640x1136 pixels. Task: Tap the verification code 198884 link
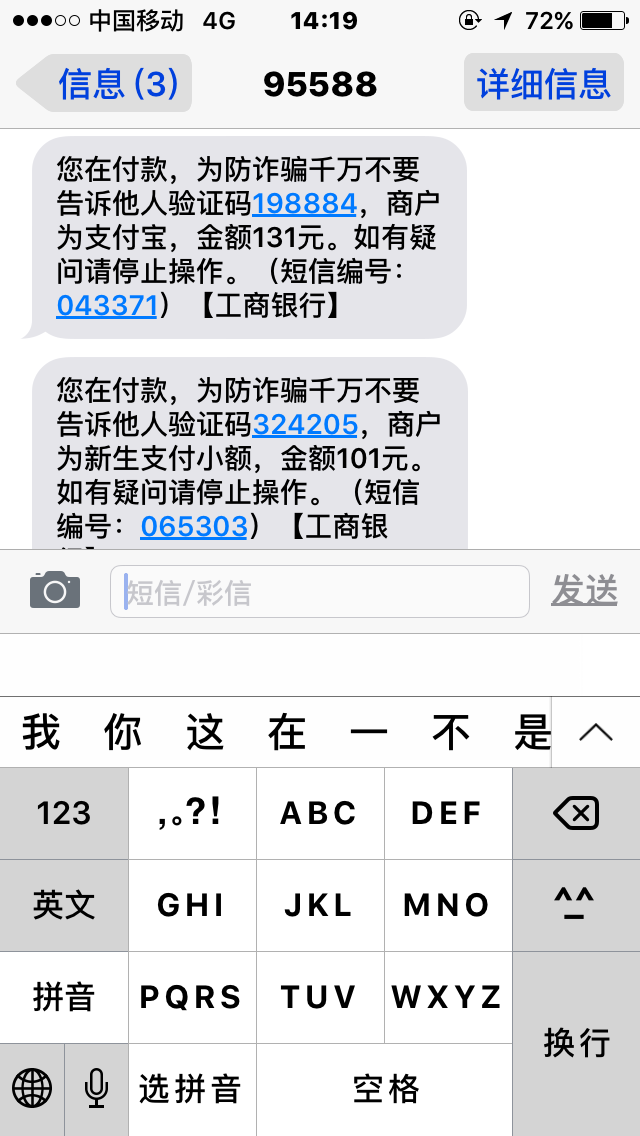pyautogui.click(x=304, y=204)
